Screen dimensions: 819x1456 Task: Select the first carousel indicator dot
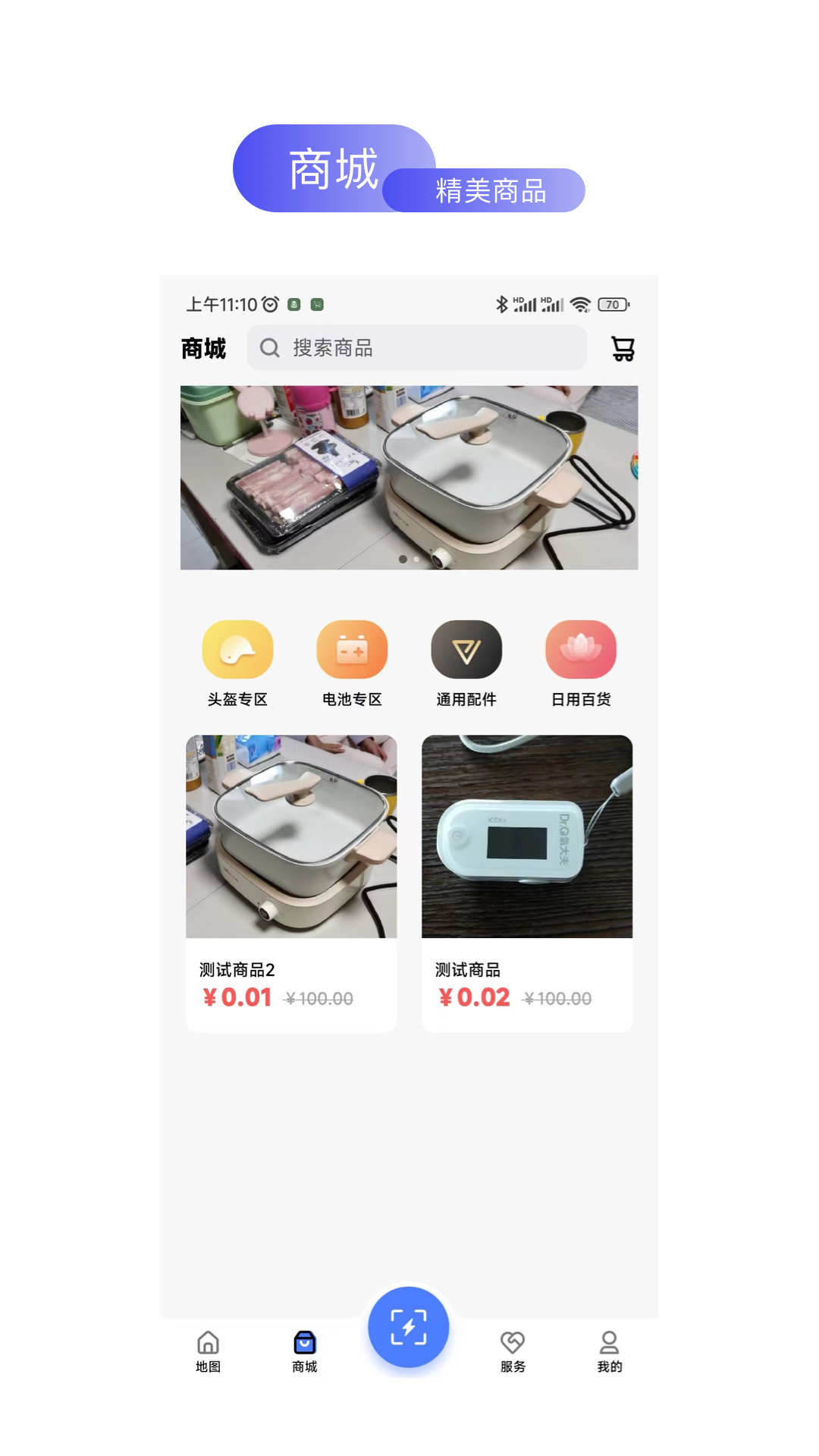(x=401, y=559)
